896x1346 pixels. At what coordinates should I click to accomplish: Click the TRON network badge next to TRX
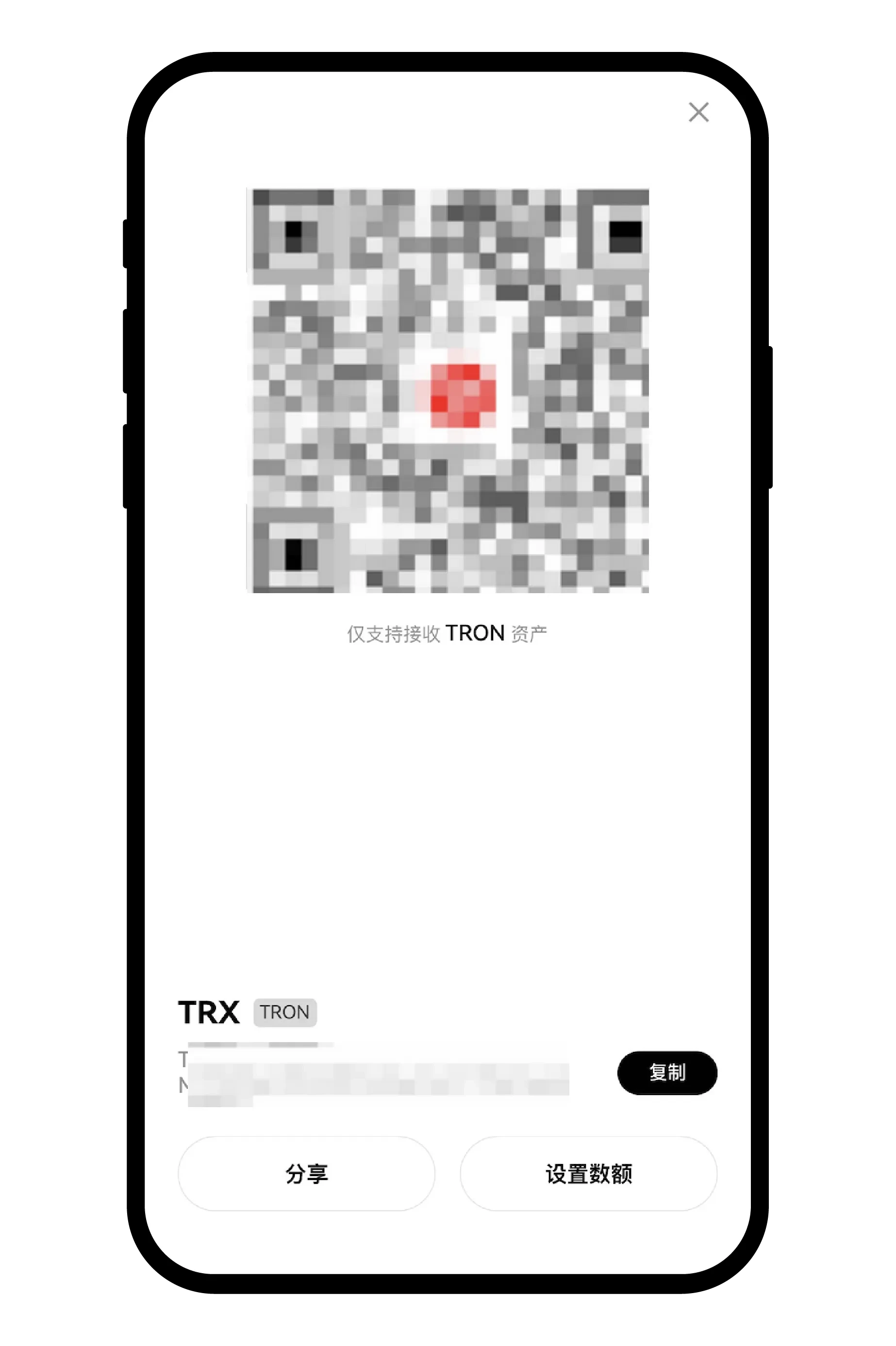point(285,1013)
